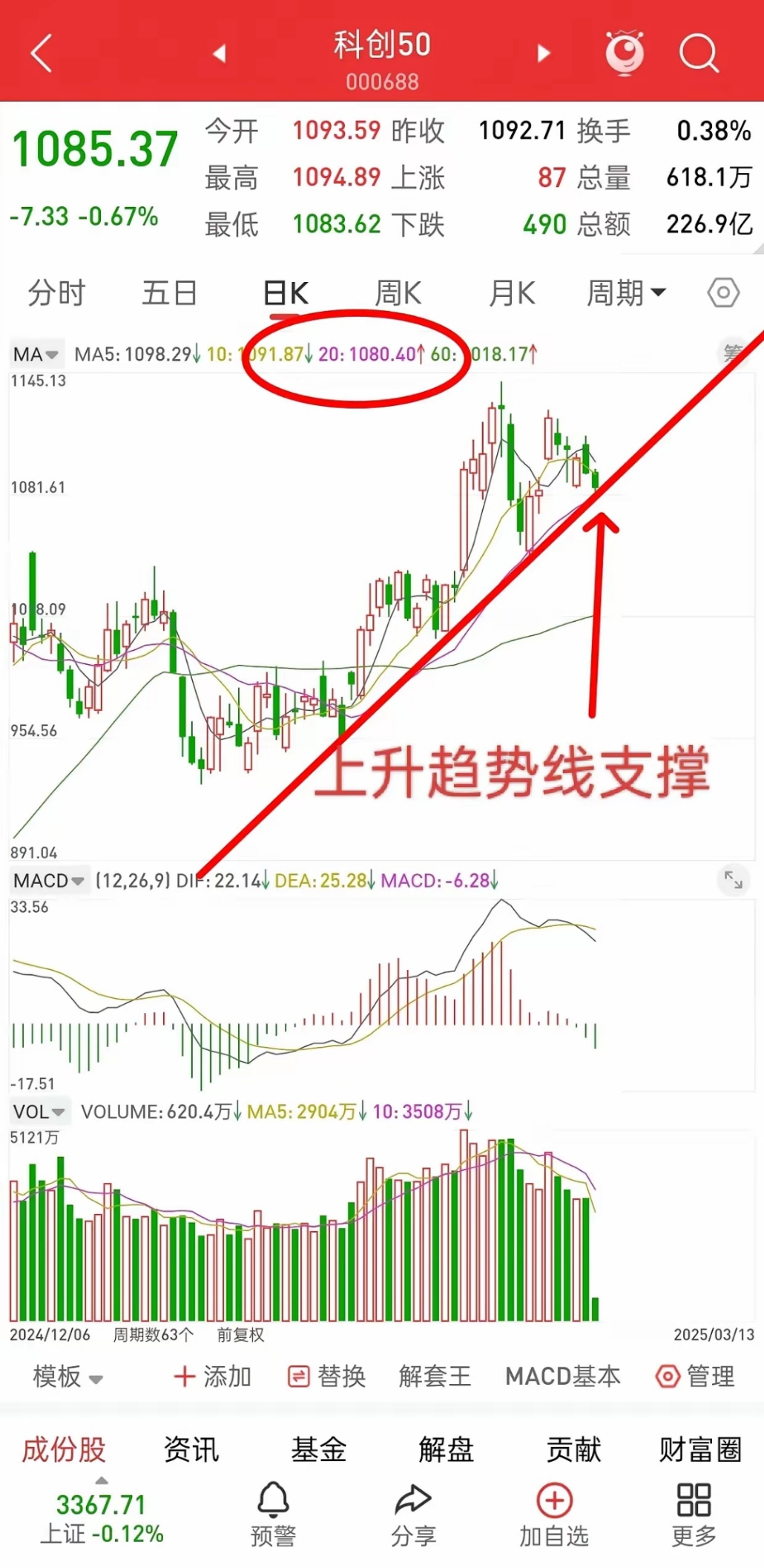Open 更多 with the grid icon
This screenshot has height=1568, width=764.
[694, 1501]
